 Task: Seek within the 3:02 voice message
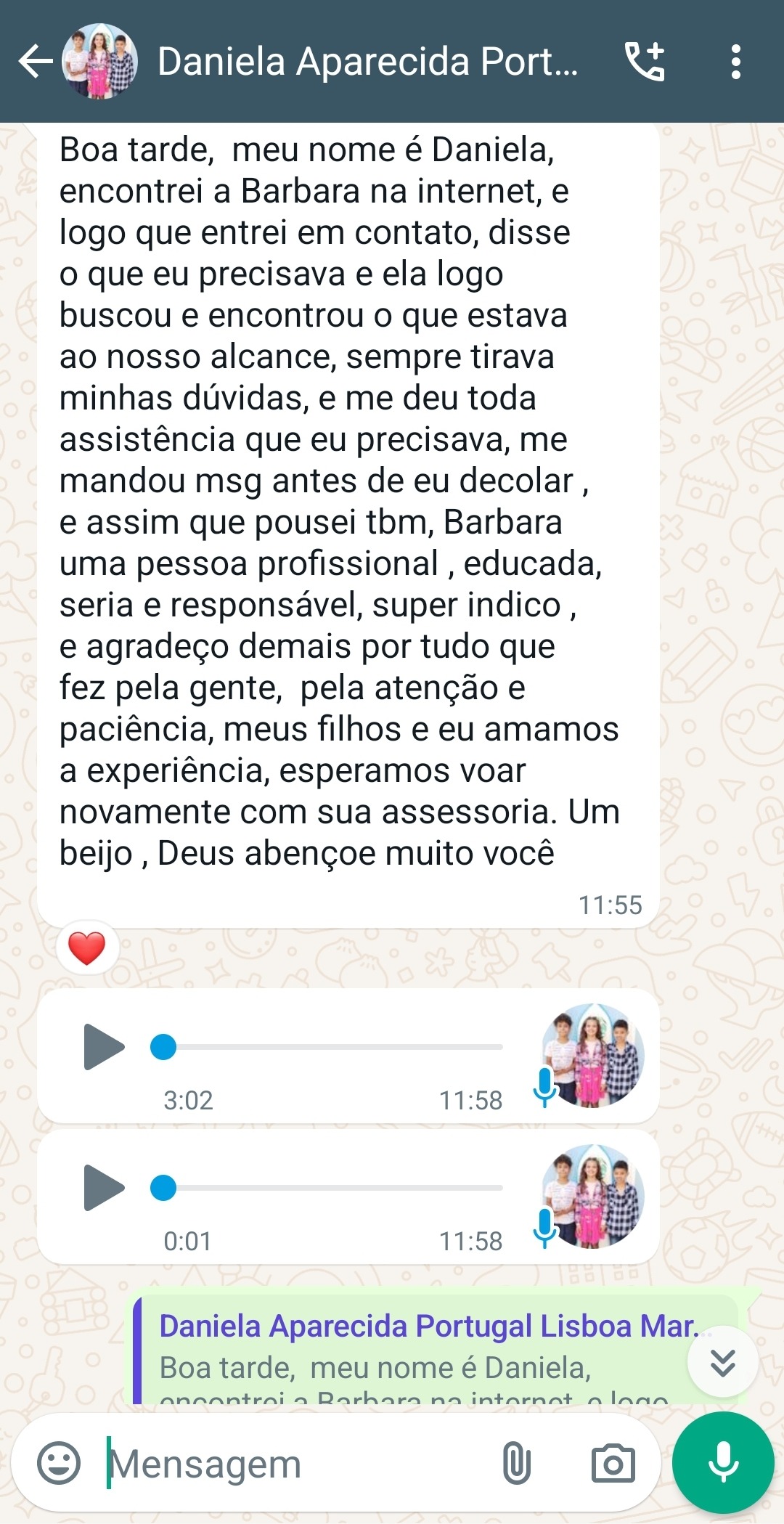coord(327,1047)
